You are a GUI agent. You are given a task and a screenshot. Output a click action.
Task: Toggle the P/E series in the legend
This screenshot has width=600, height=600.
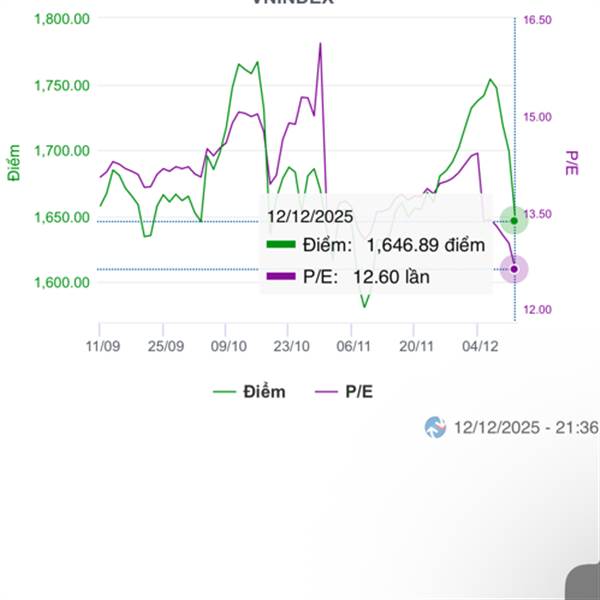click(344, 391)
